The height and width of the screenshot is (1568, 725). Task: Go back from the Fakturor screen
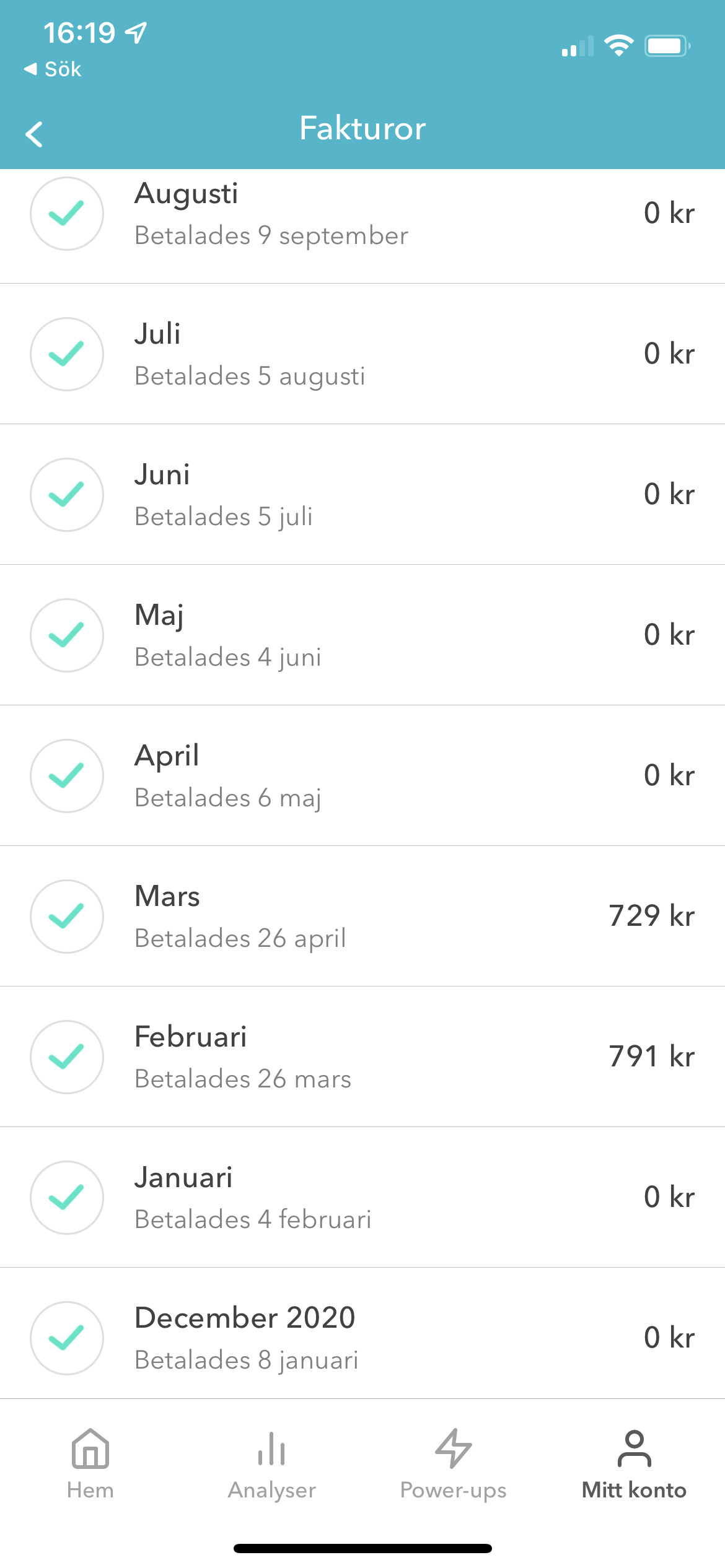pos(35,134)
